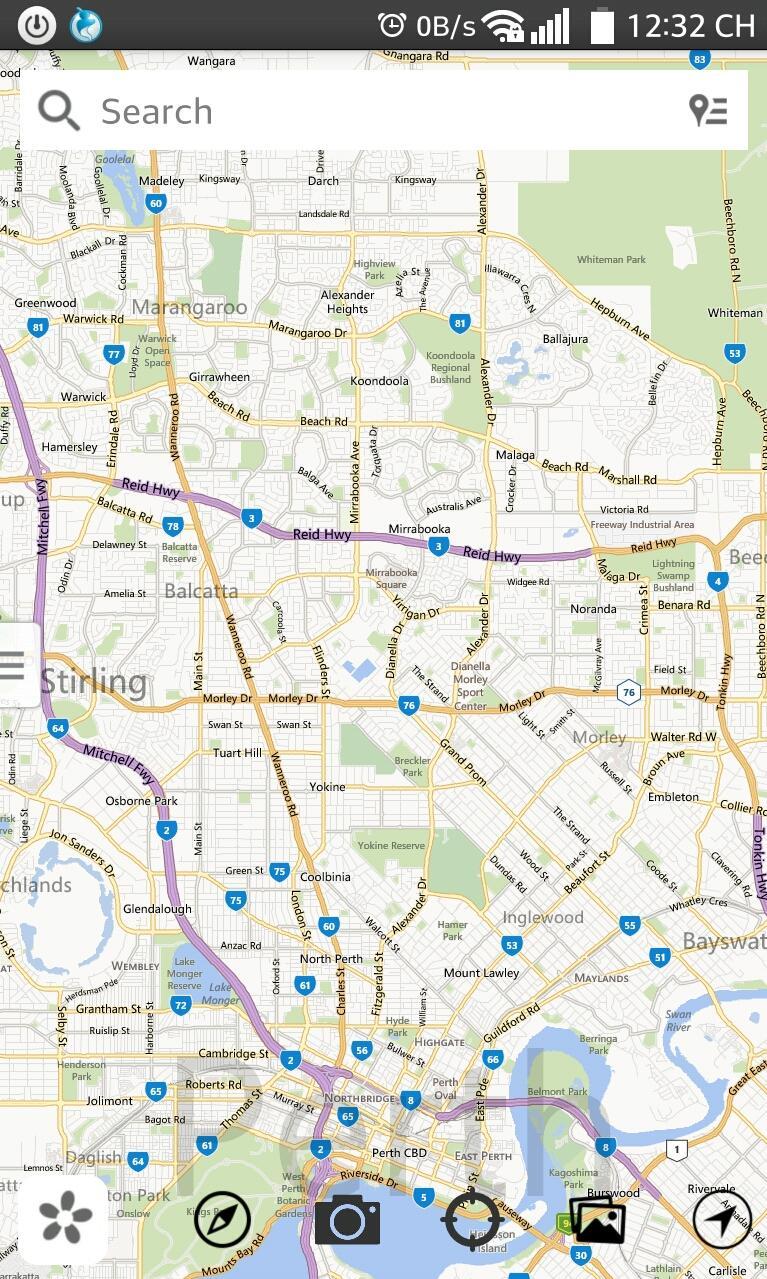Open the places list icon in the search bar

tap(708, 111)
